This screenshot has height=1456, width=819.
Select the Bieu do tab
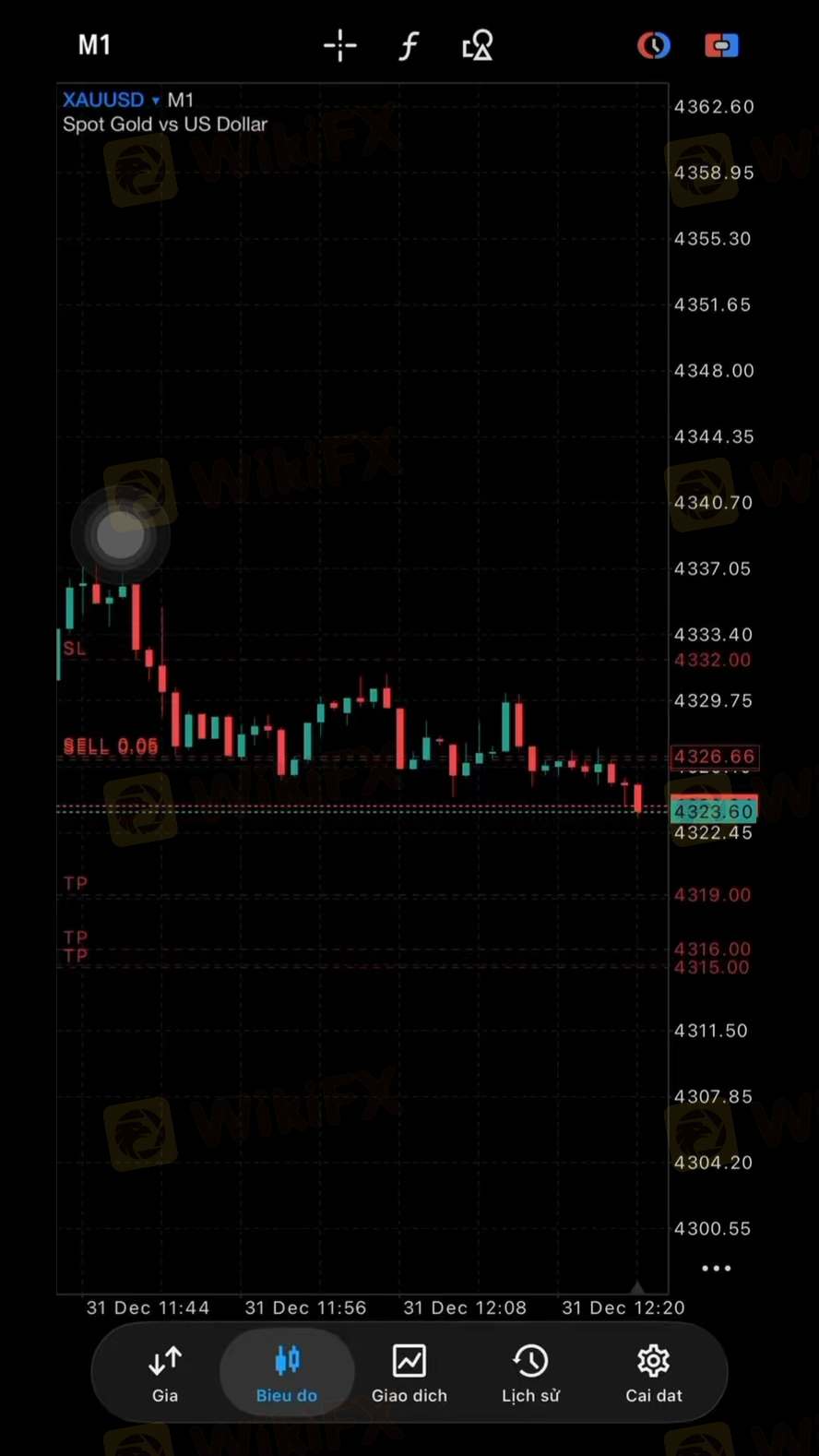[x=287, y=1373]
